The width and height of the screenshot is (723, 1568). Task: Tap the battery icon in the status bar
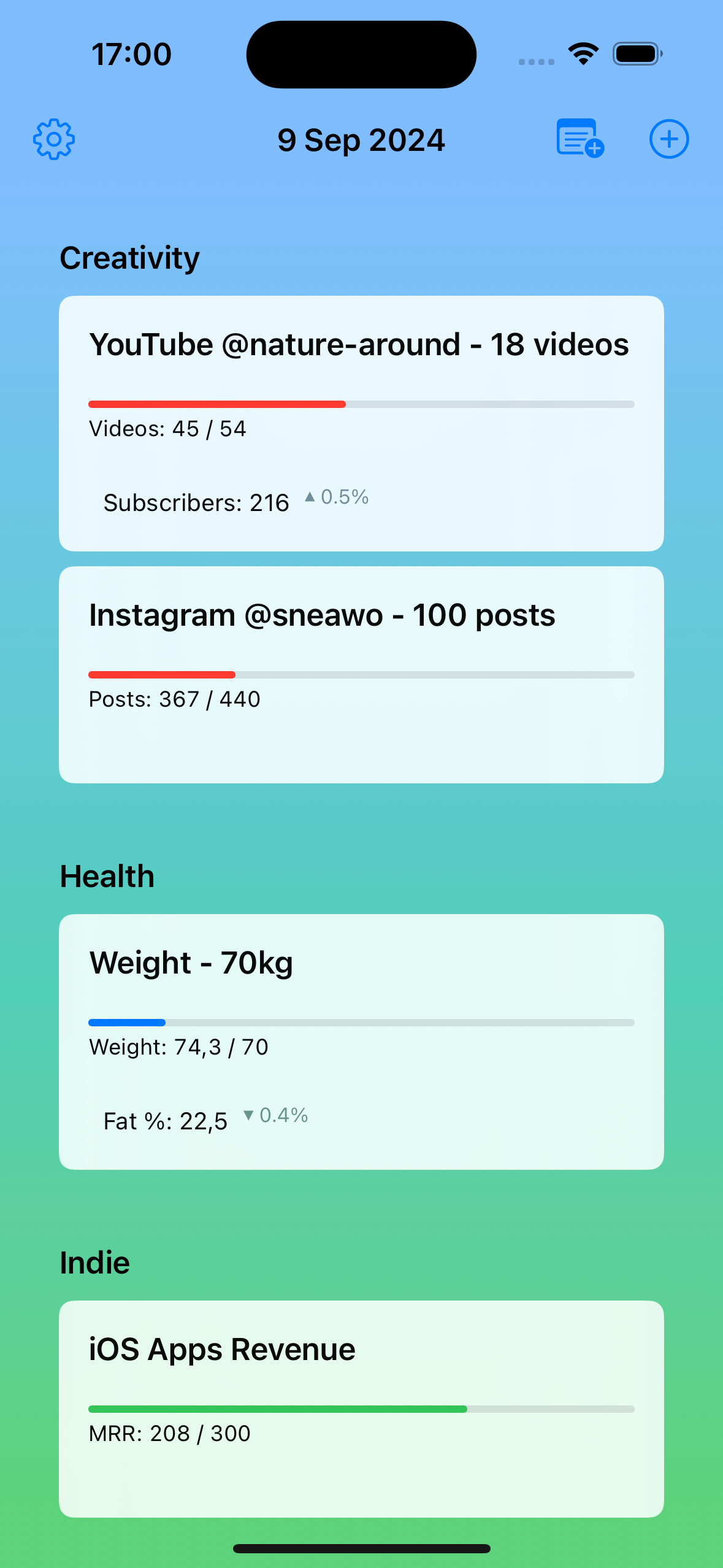pos(637,53)
